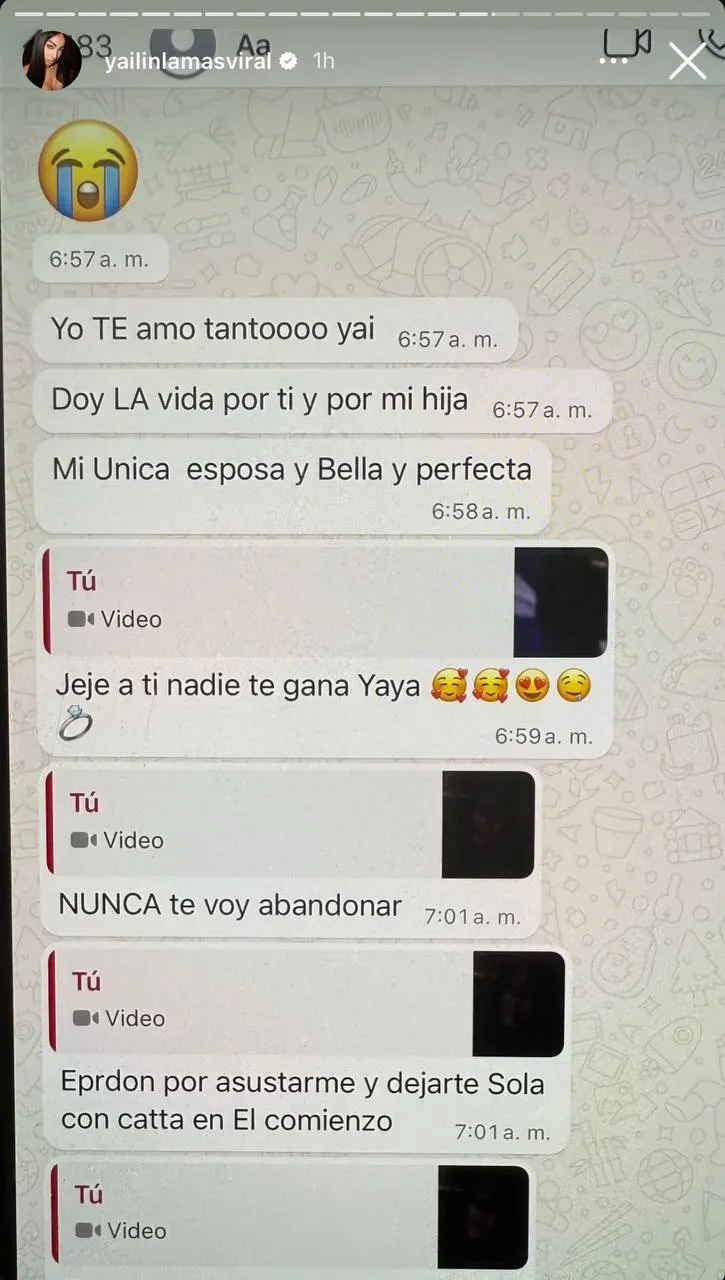Open yailinlamasviral's profile picture

pos(52,61)
